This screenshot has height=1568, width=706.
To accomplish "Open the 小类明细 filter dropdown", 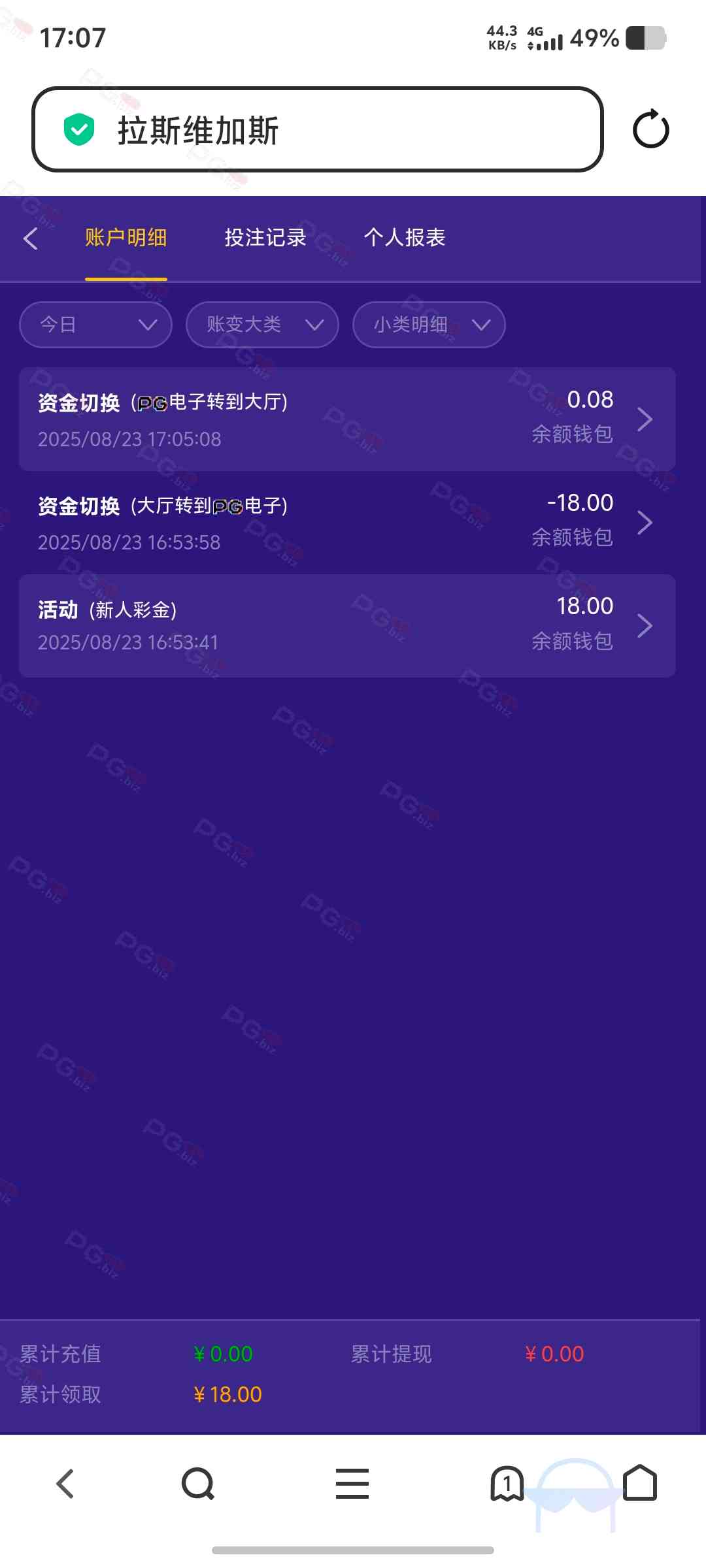I will 429,325.
